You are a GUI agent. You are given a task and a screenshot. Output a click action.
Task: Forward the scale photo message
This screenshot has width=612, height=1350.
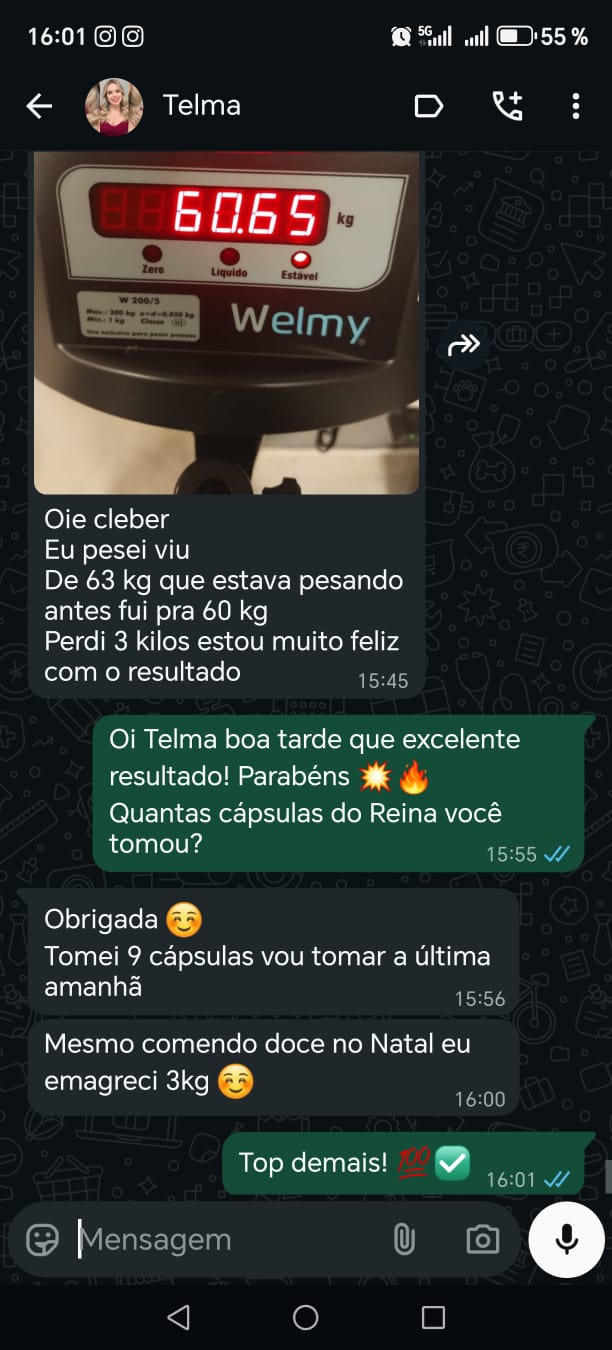click(464, 346)
